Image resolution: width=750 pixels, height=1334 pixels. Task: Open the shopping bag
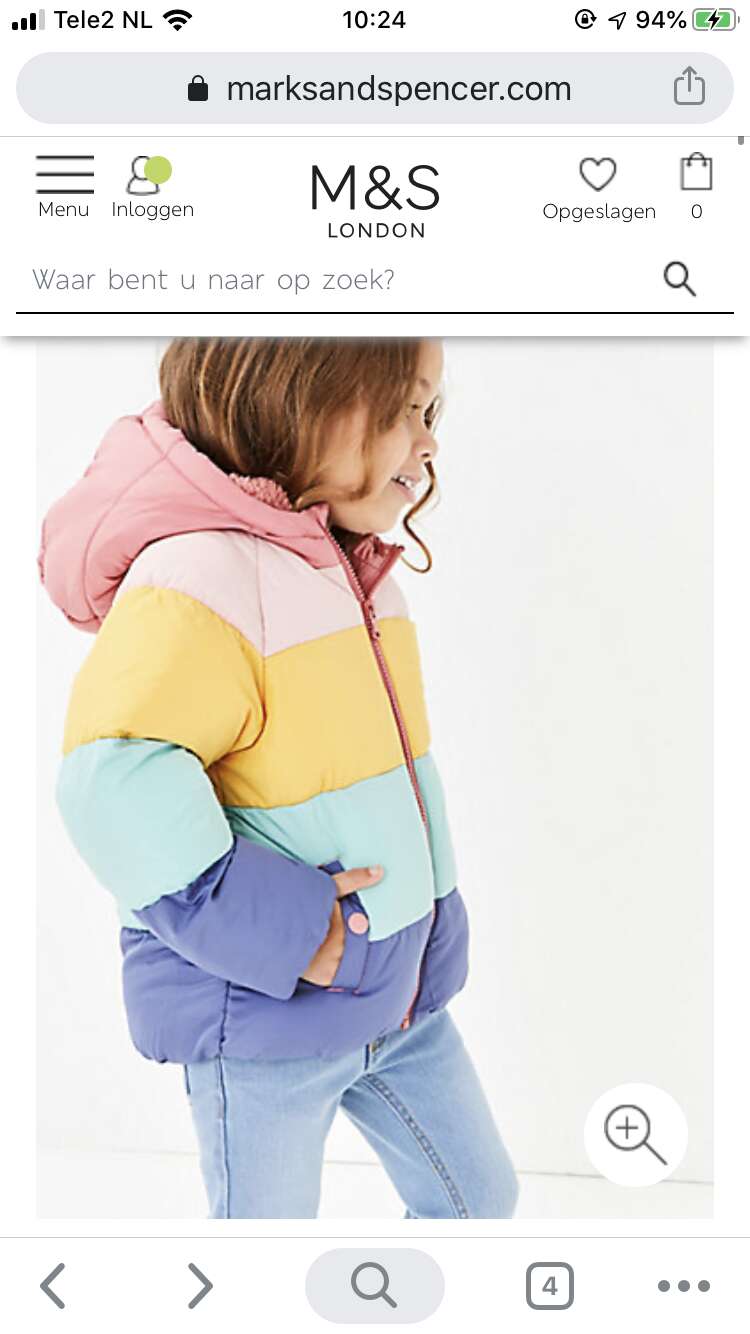(696, 187)
